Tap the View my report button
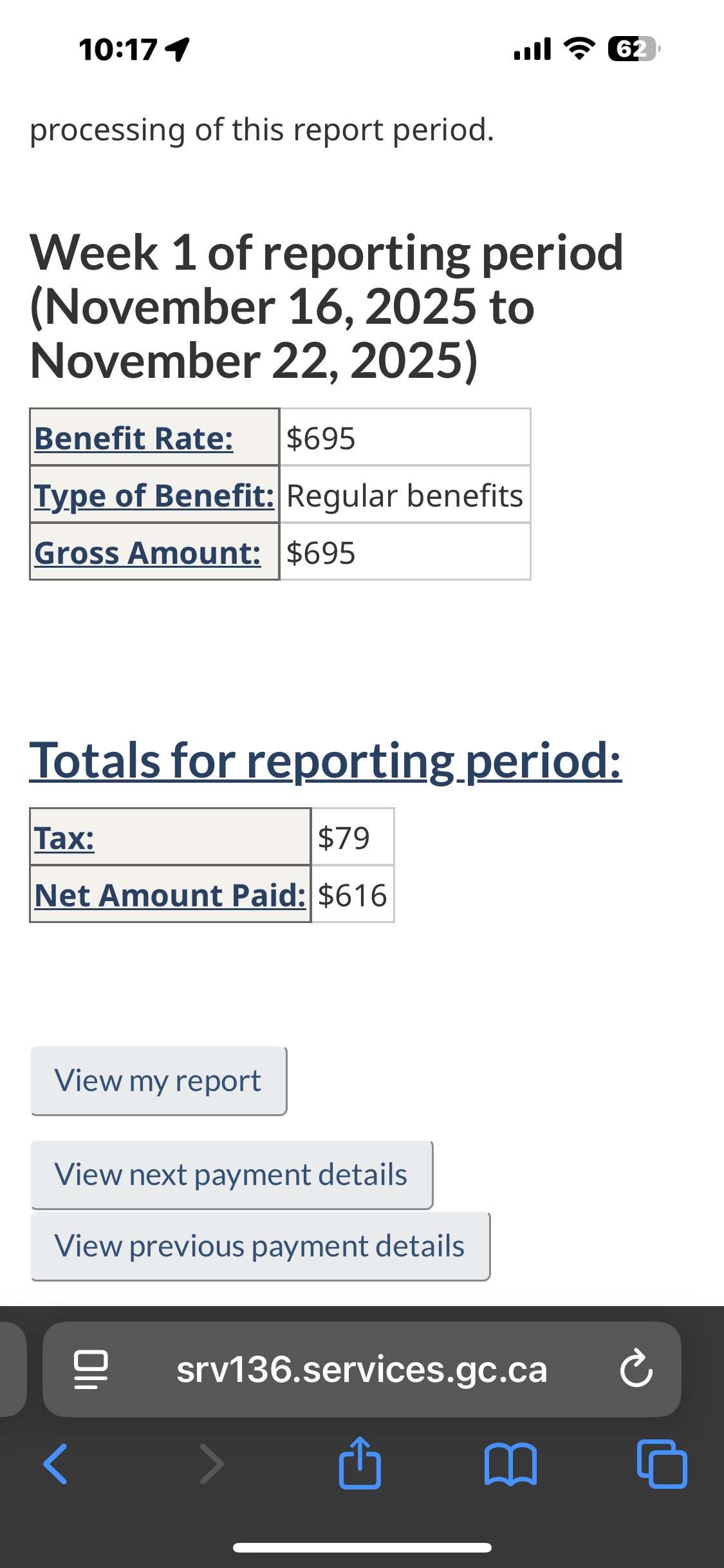Image resolution: width=724 pixels, height=1568 pixels. [x=158, y=1081]
